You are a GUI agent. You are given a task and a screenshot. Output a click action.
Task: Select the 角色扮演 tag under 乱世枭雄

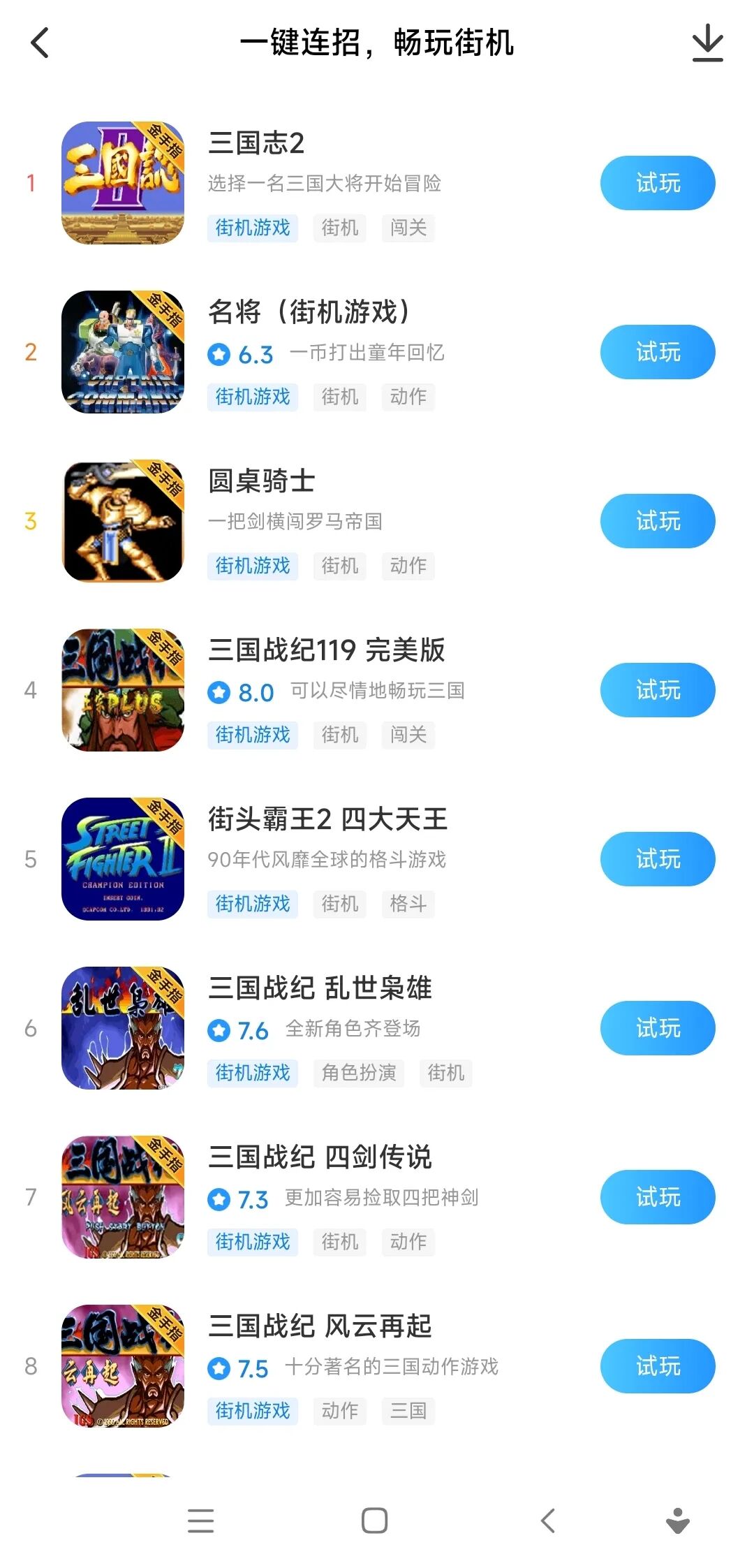coord(359,1073)
